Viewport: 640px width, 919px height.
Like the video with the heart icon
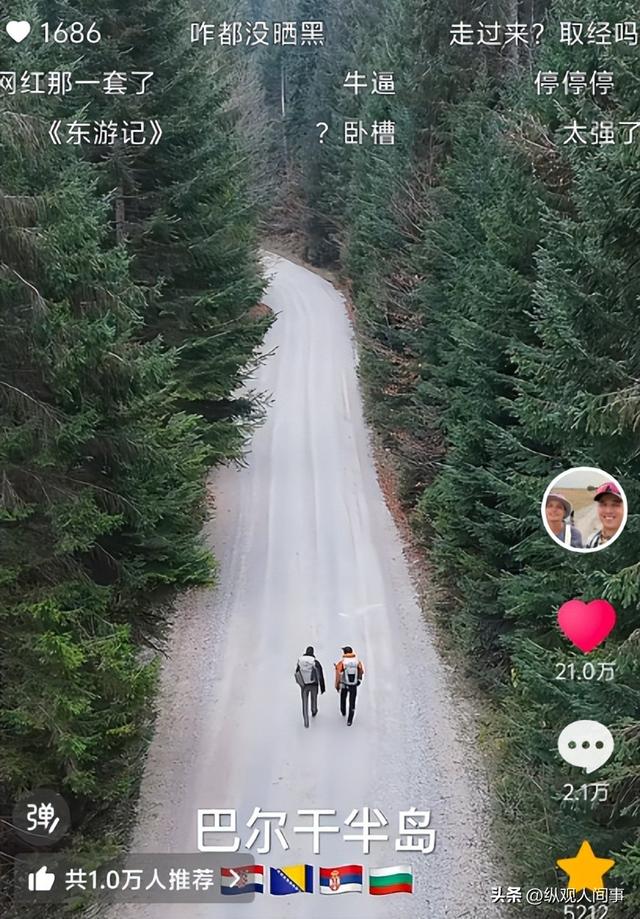586,625
